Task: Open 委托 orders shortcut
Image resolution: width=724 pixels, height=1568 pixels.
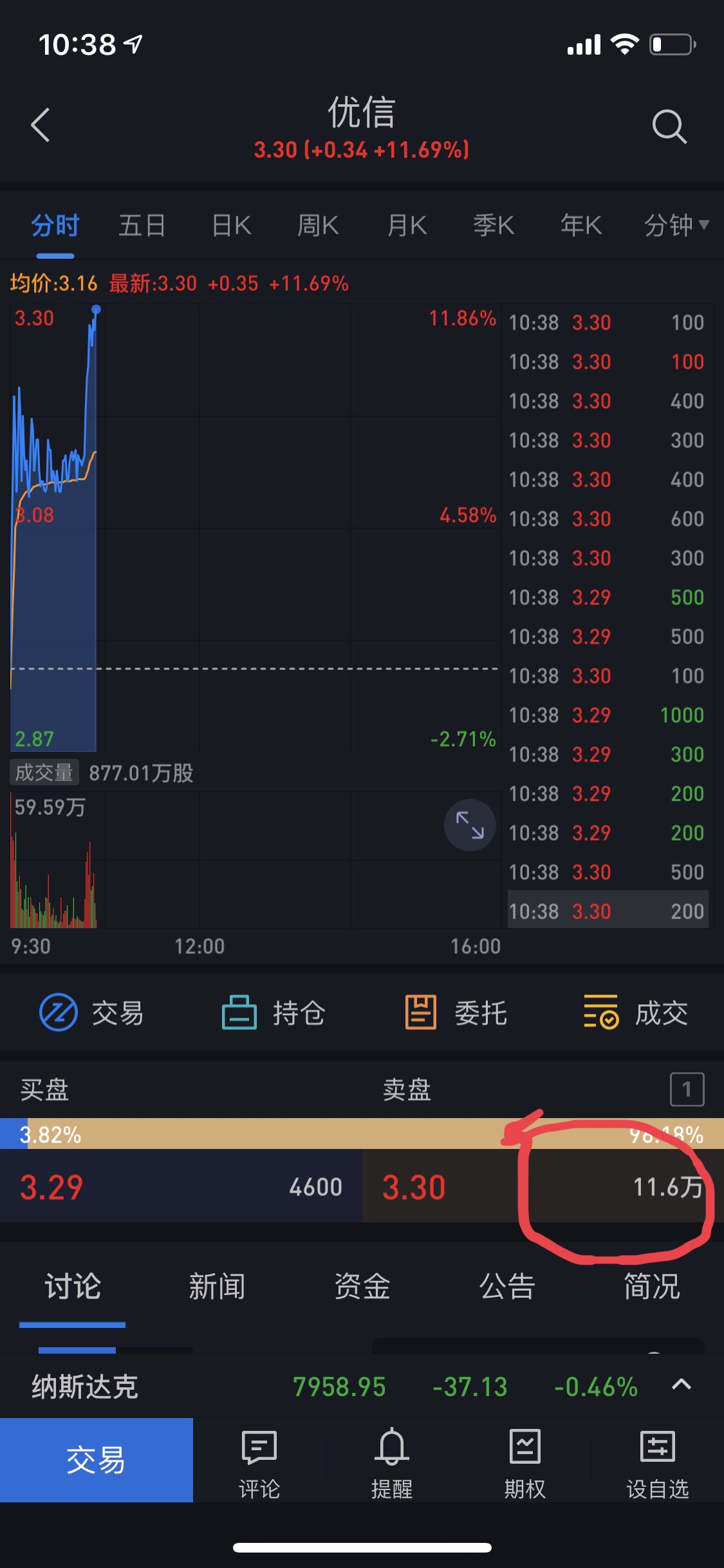Action: click(456, 1013)
